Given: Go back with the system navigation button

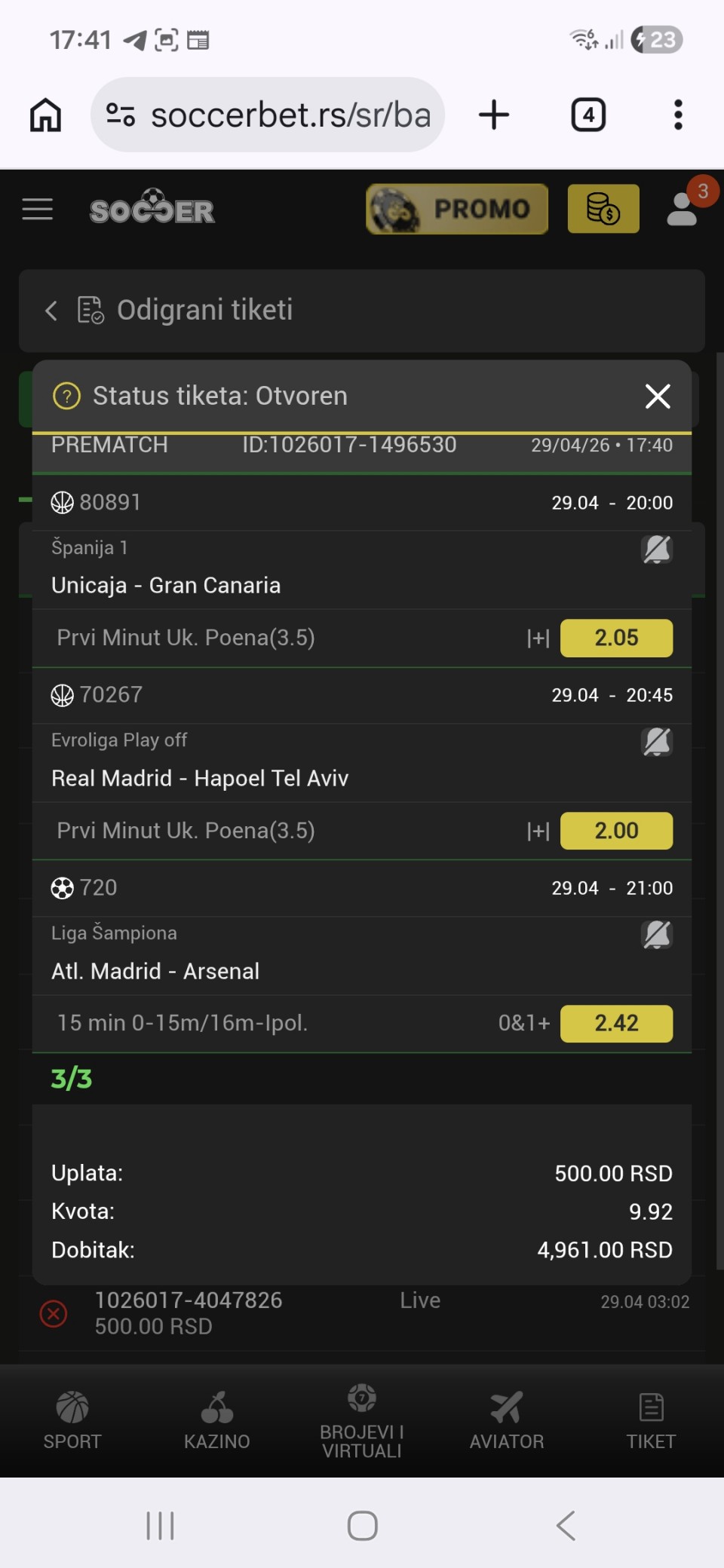Looking at the screenshot, I should 566,1525.
